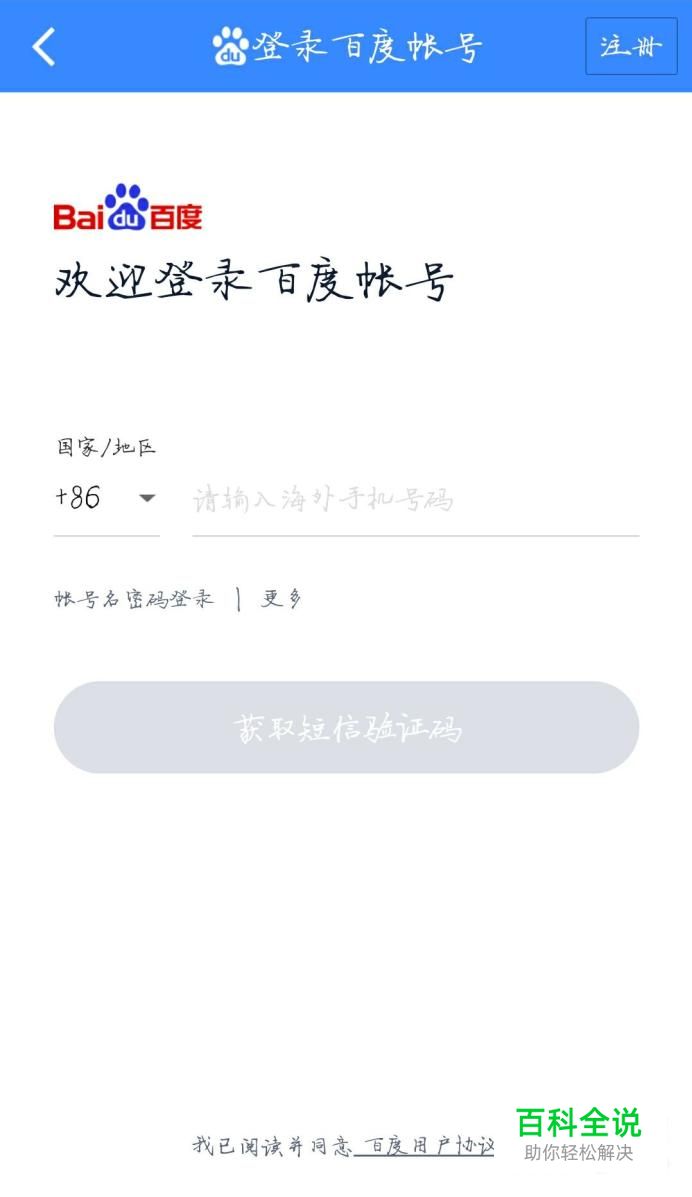Focus the phone number input field
The width and height of the screenshot is (692, 1197).
pos(416,500)
